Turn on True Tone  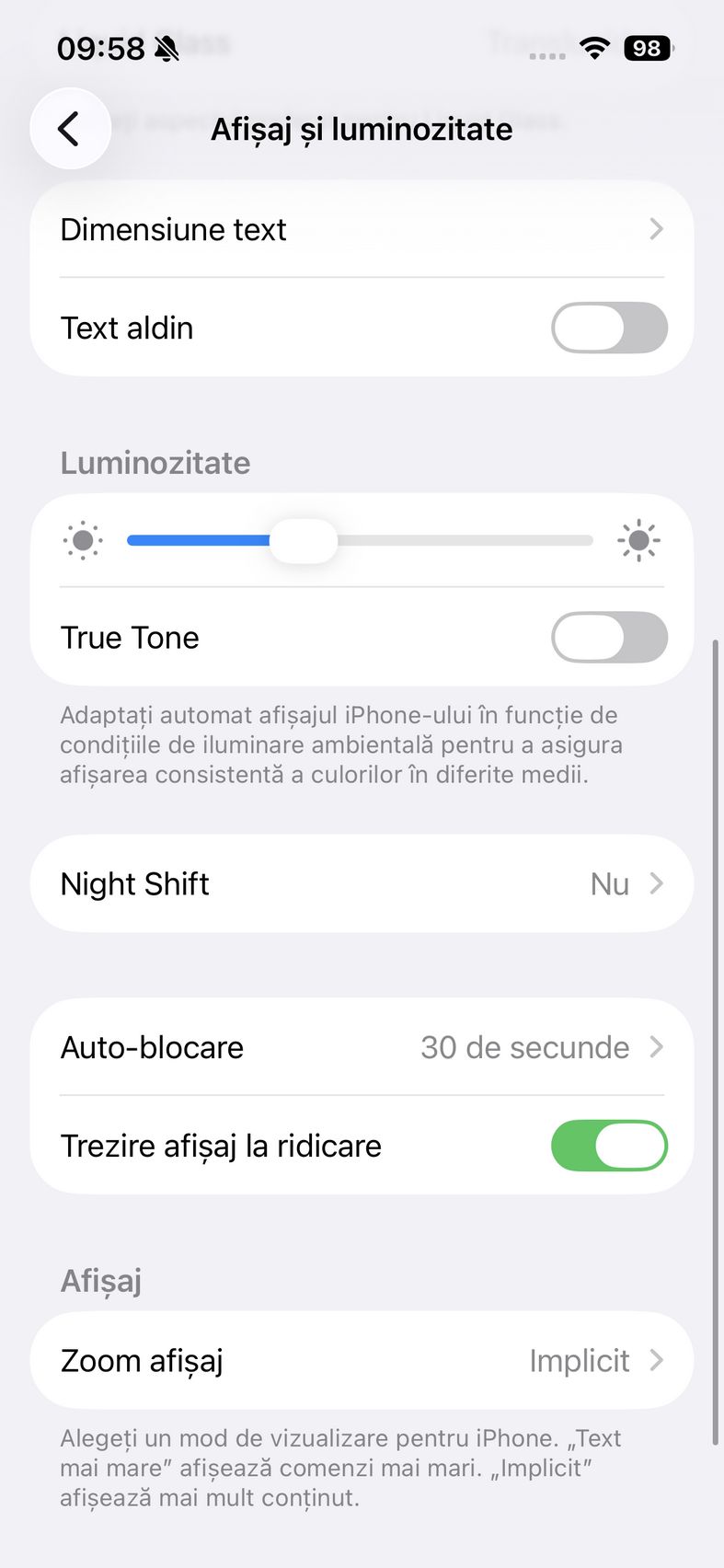click(608, 638)
